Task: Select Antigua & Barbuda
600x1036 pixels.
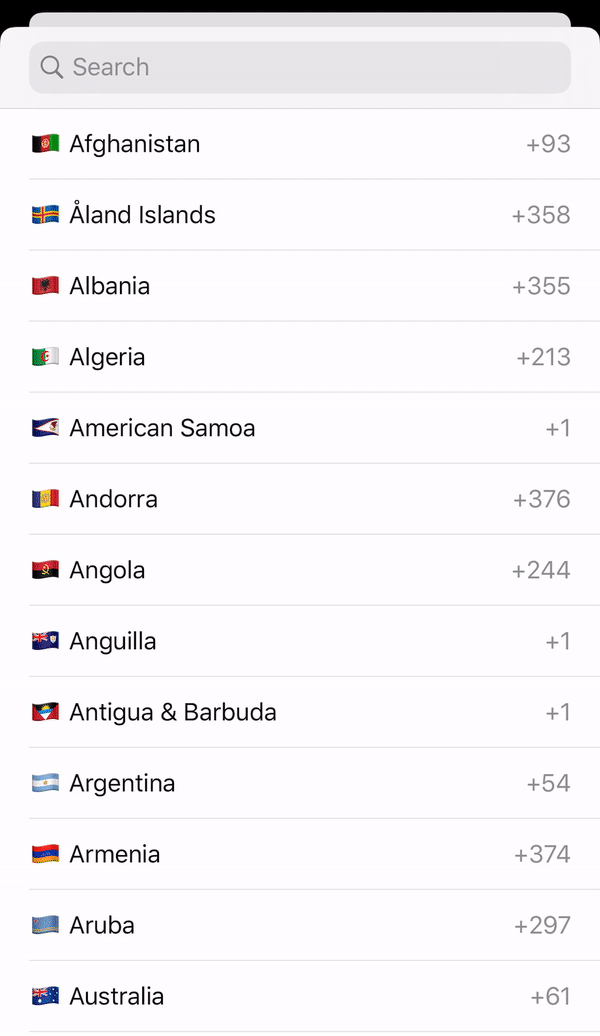Action: [300, 712]
